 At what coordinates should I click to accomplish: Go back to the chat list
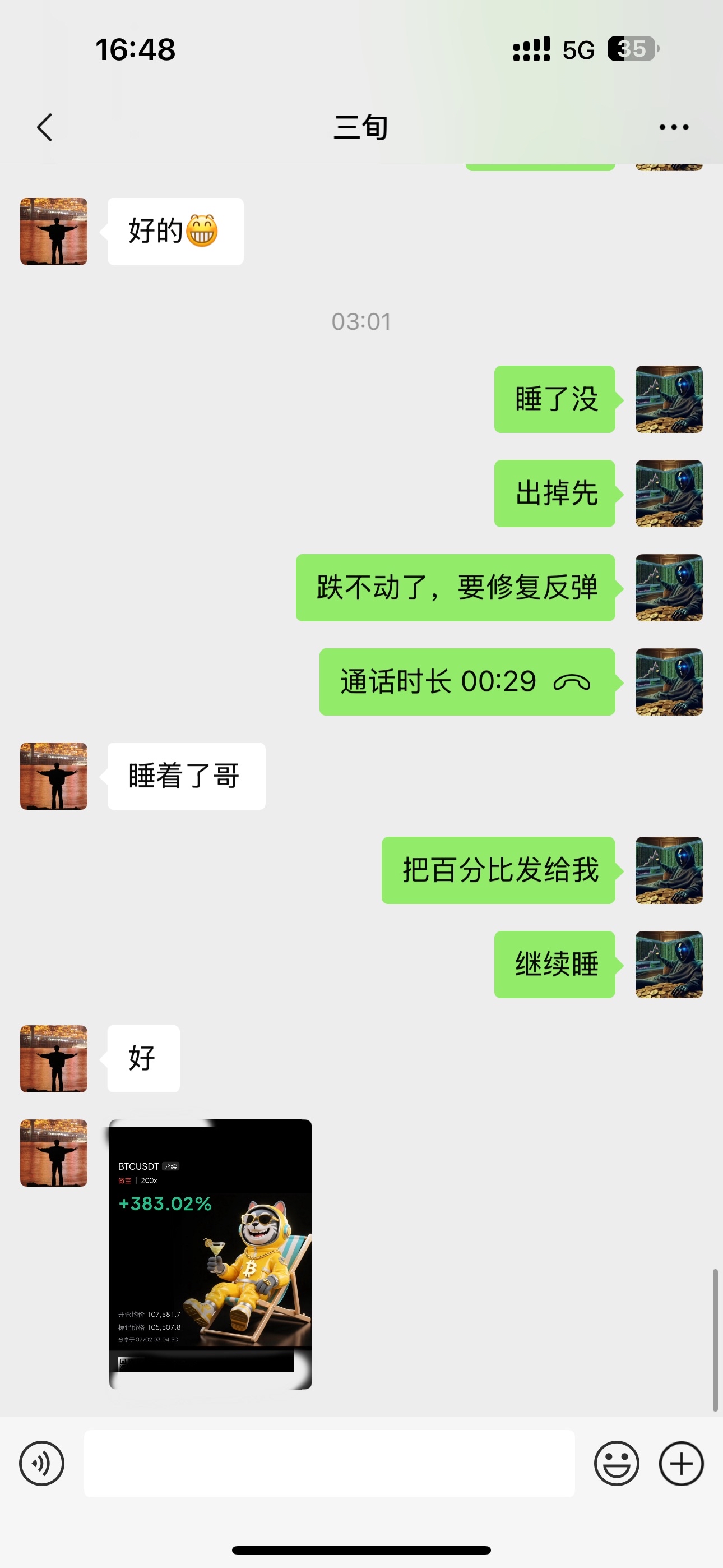tap(44, 127)
